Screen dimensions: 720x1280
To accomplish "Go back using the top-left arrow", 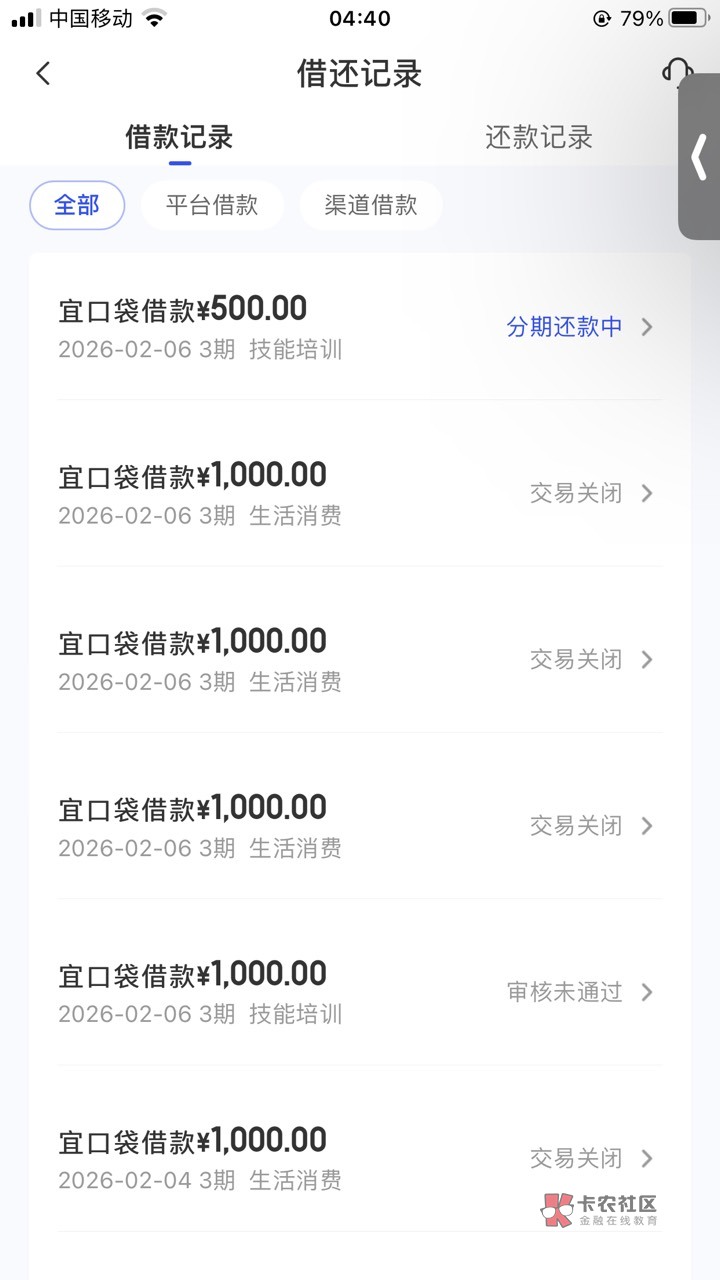I will pyautogui.click(x=43, y=73).
